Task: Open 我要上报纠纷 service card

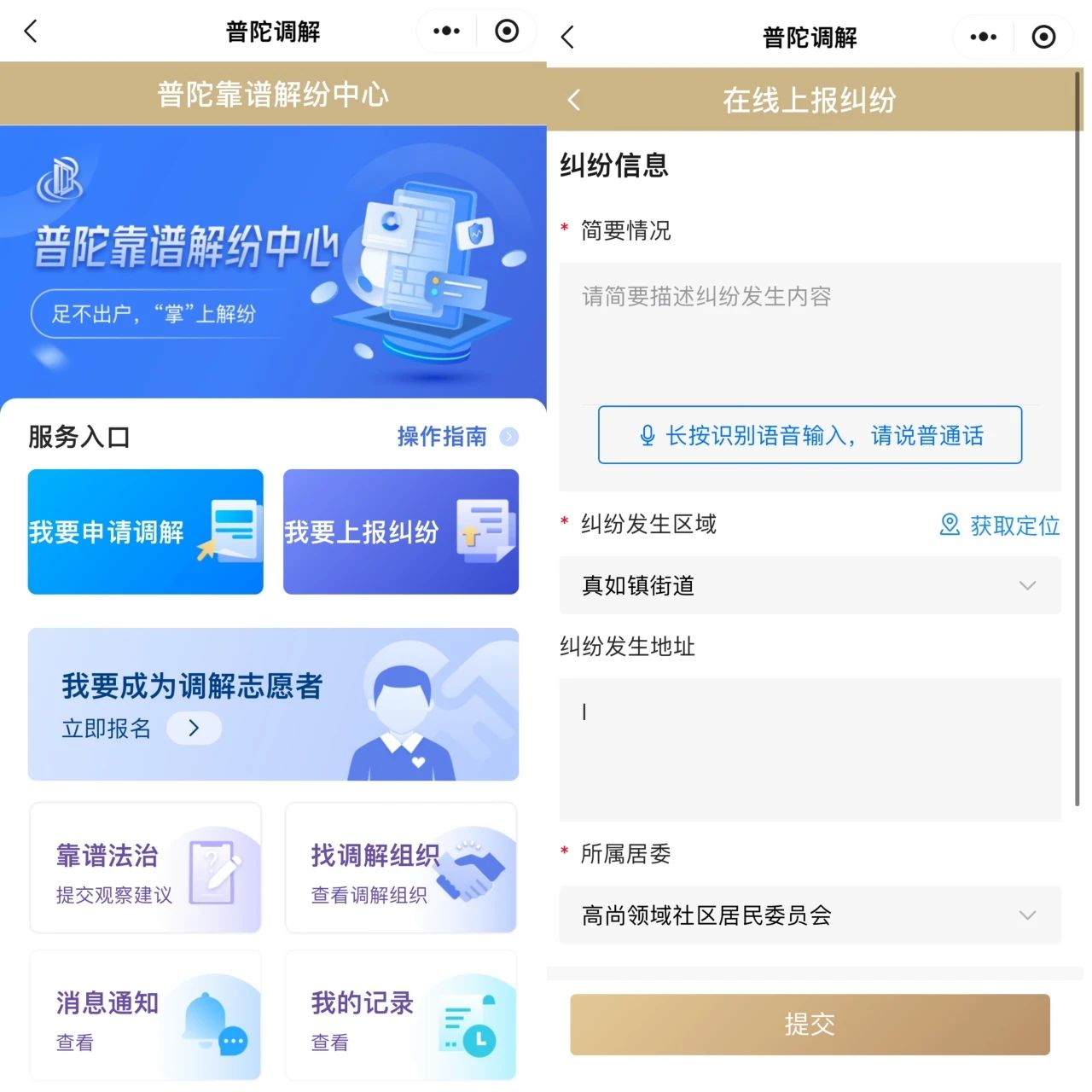Action: [x=400, y=531]
